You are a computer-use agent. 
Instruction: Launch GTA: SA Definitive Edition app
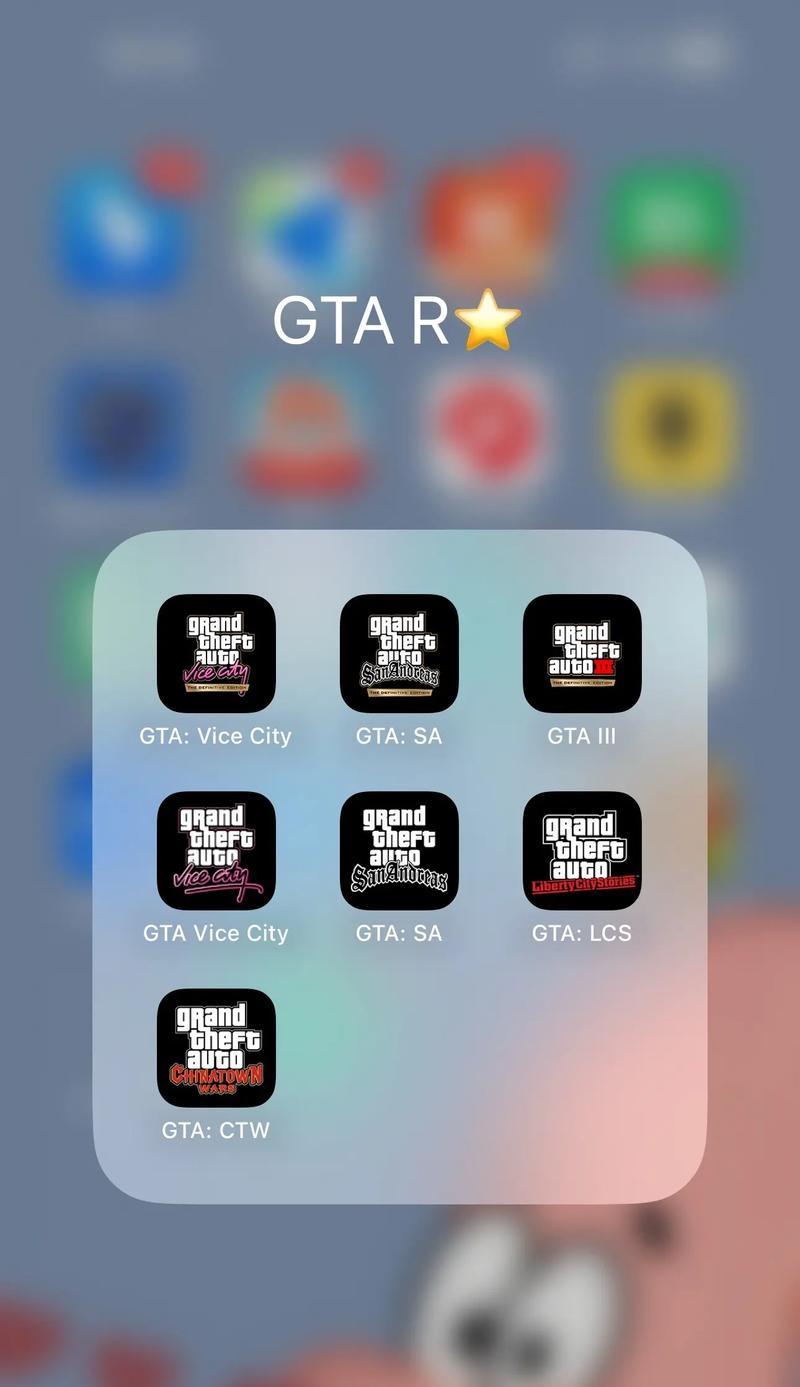[399, 653]
